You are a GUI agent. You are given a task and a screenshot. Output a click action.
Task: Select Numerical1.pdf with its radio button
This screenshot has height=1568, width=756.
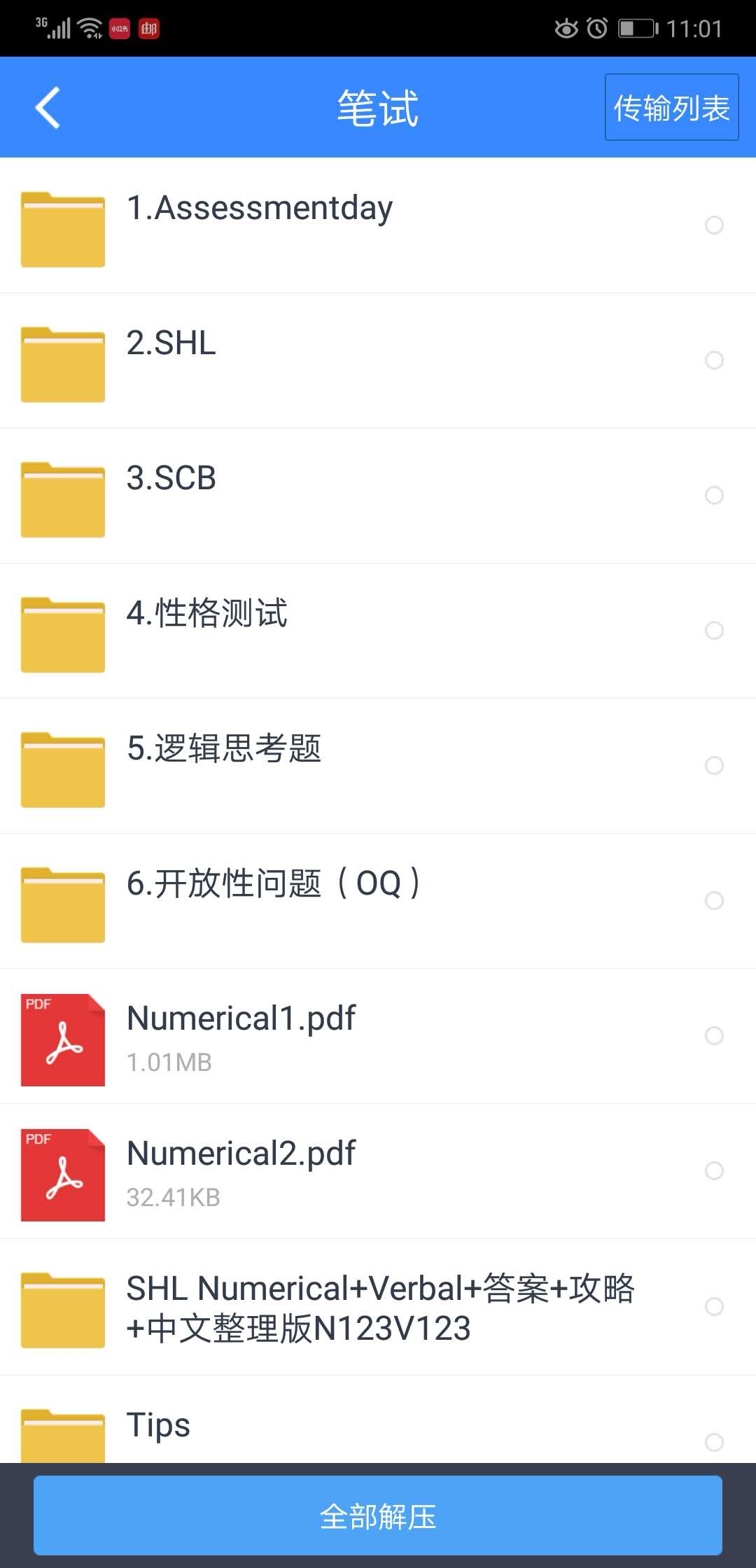tap(714, 1036)
